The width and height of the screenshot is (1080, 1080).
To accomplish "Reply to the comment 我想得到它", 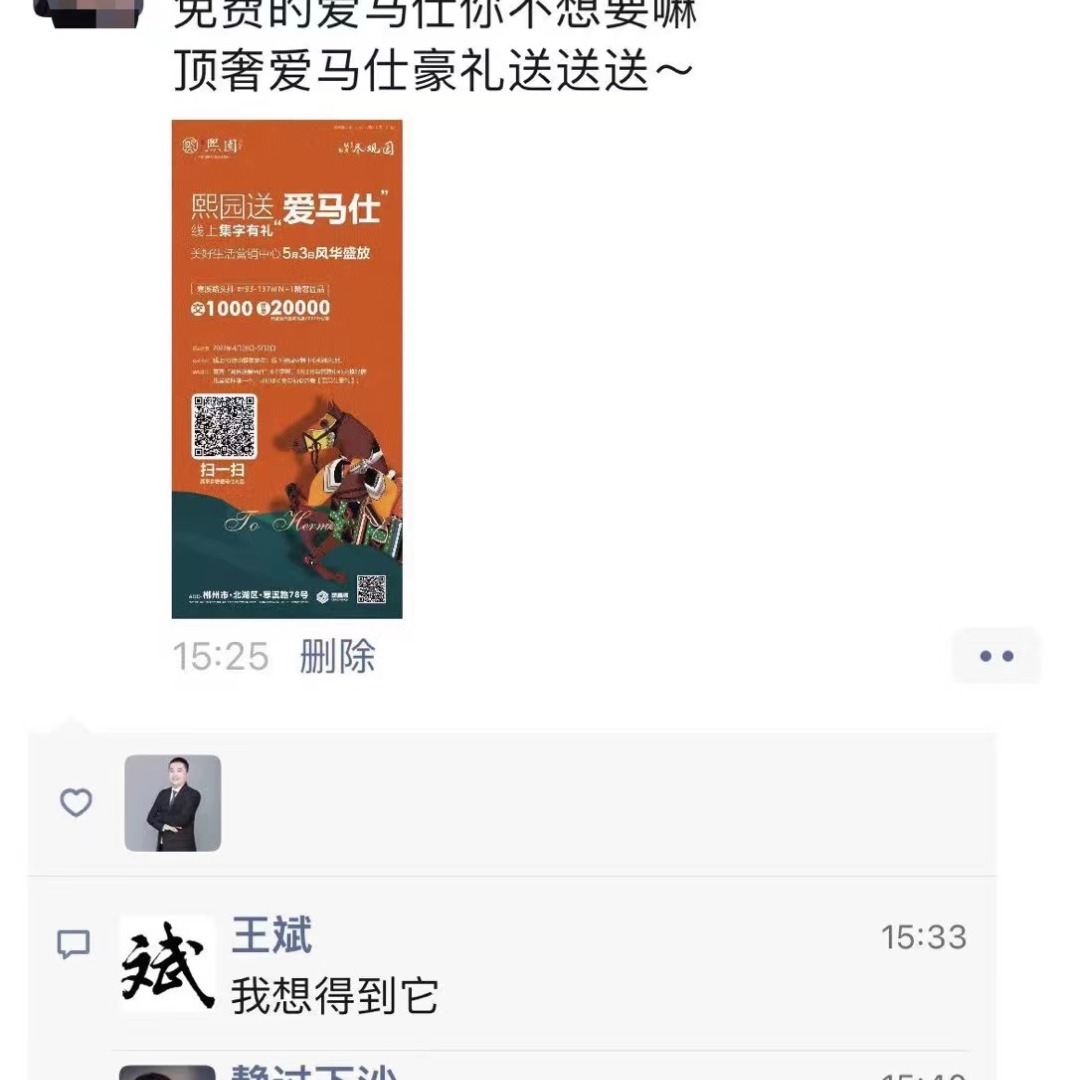I will [x=335, y=996].
